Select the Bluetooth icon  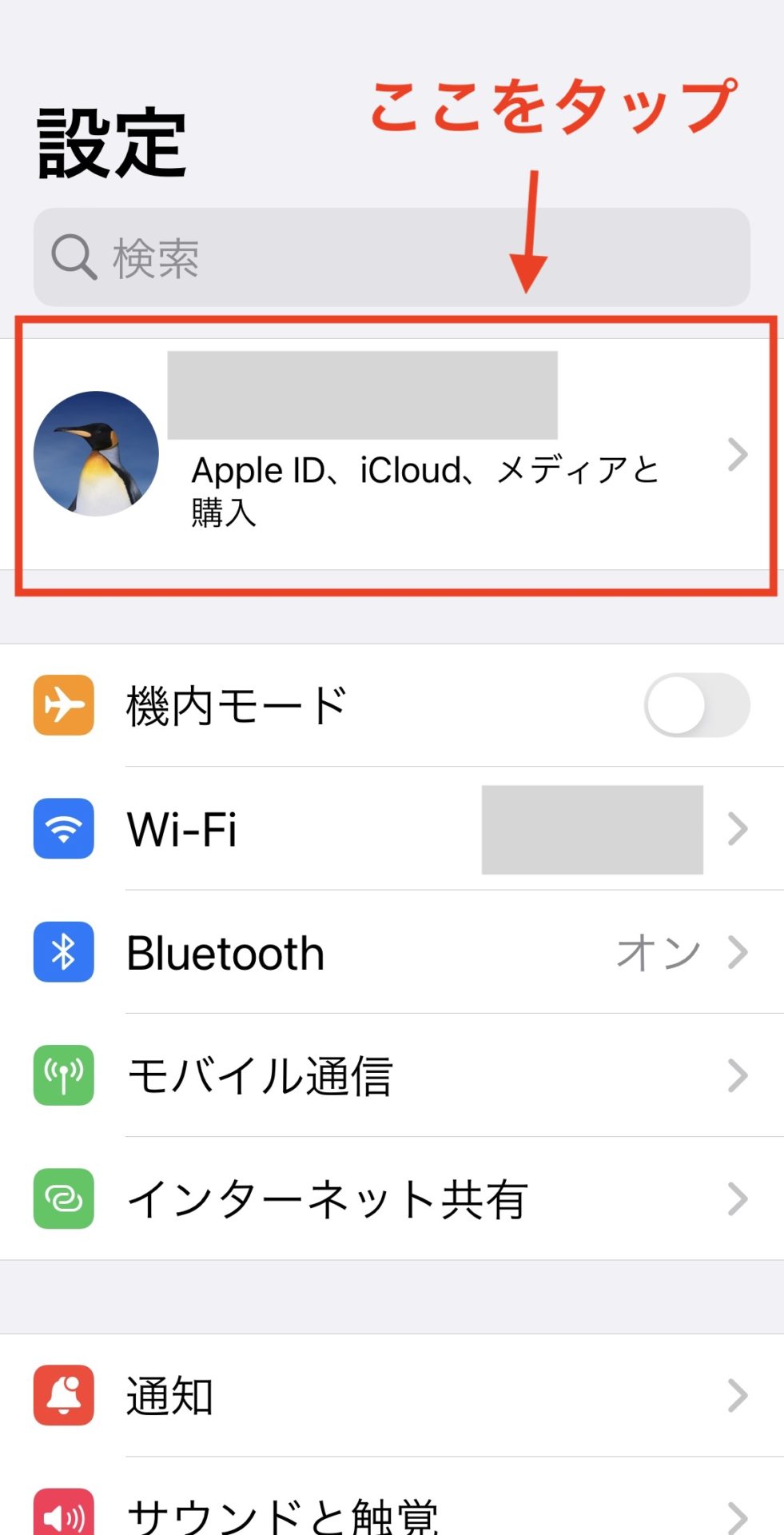63,952
